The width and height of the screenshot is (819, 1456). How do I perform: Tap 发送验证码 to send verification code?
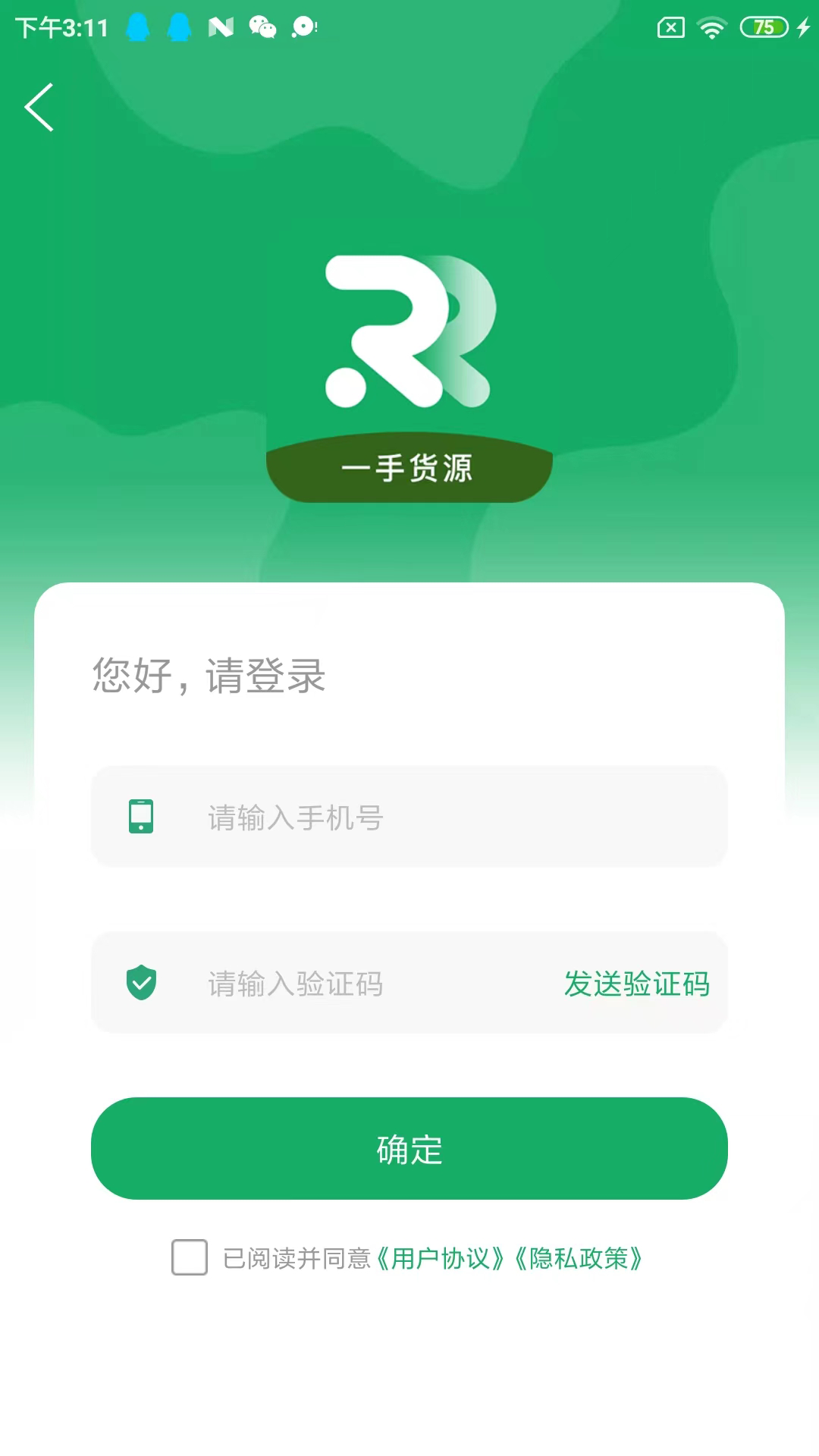tap(636, 984)
